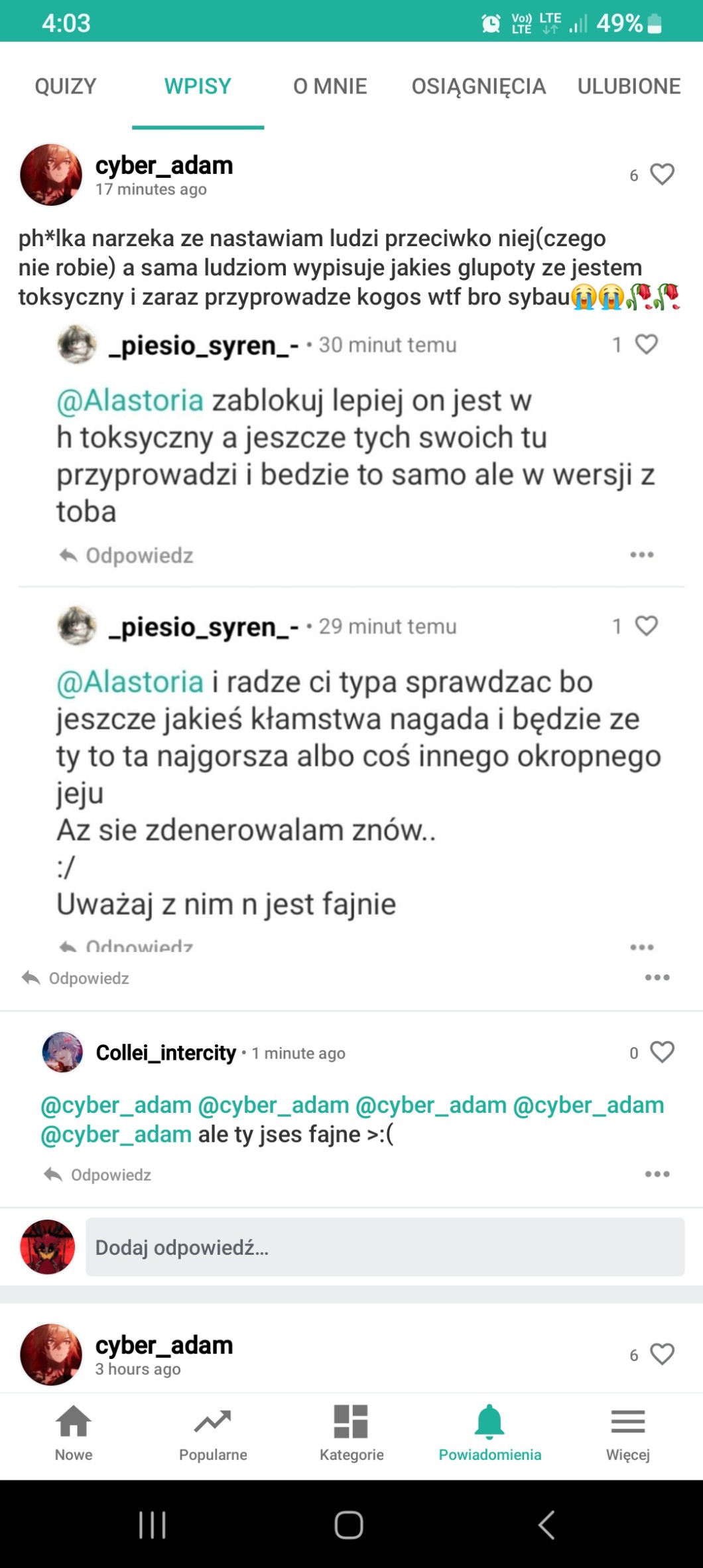Like cyber_adam's post from 3 hours ago

click(x=662, y=1354)
